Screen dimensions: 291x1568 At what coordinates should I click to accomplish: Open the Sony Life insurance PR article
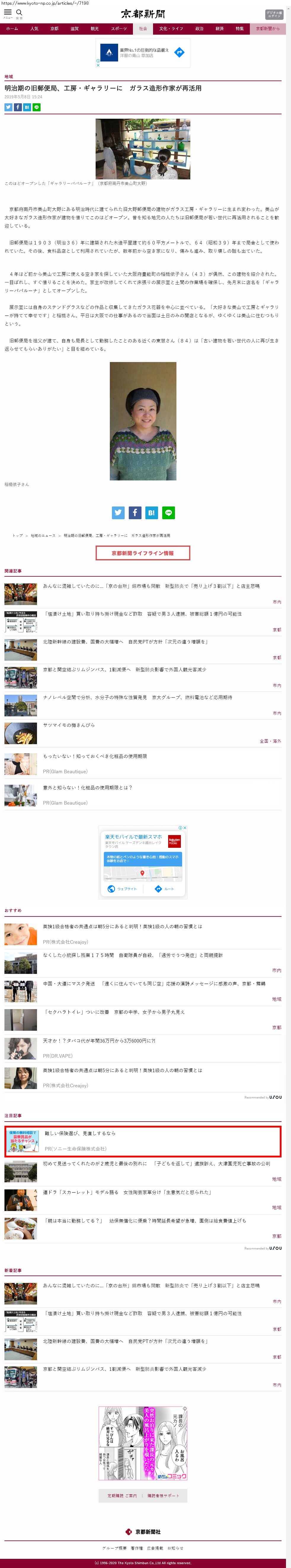[x=80, y=1133]
